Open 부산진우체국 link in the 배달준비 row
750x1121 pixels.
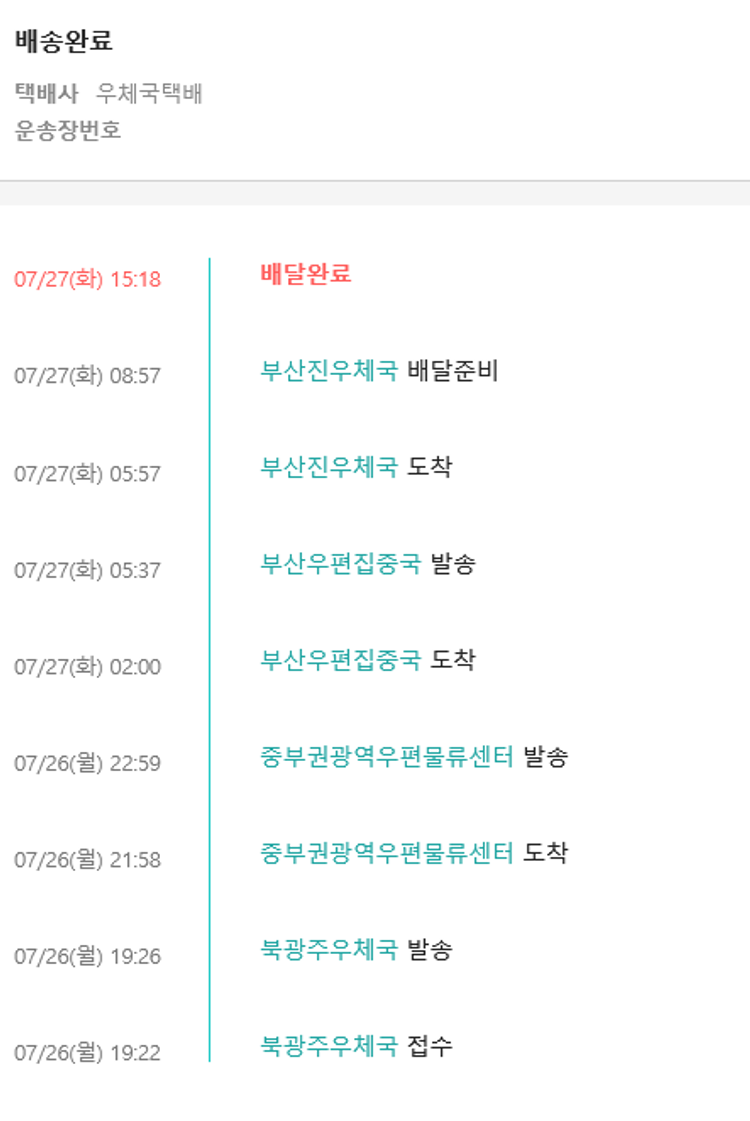pyautogui.click(x=329, y=371)
